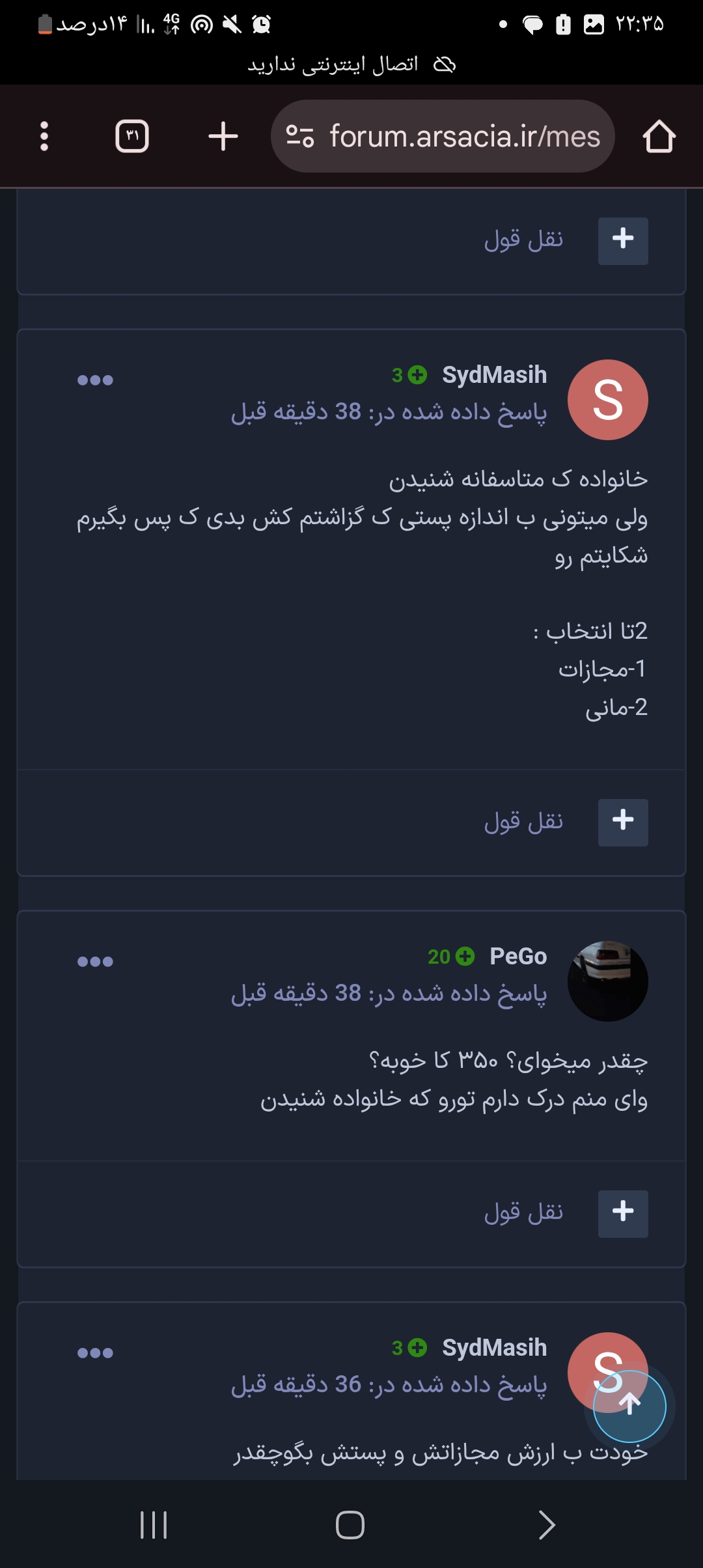Open options dots on SydMasih's 38-minute post
Screen dimensions: 703x1568
click(95, 380)
